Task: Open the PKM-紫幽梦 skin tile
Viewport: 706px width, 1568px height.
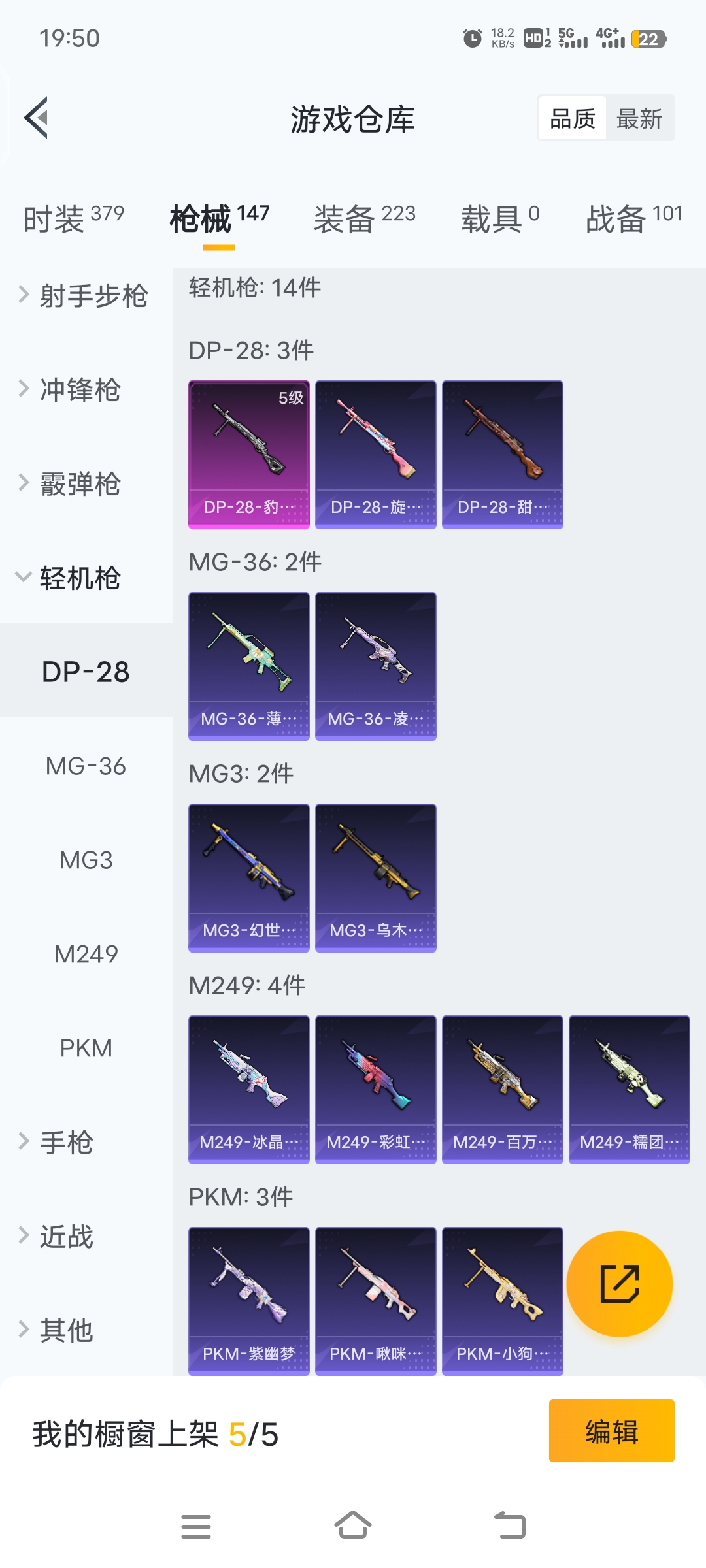Action: 248,1301
